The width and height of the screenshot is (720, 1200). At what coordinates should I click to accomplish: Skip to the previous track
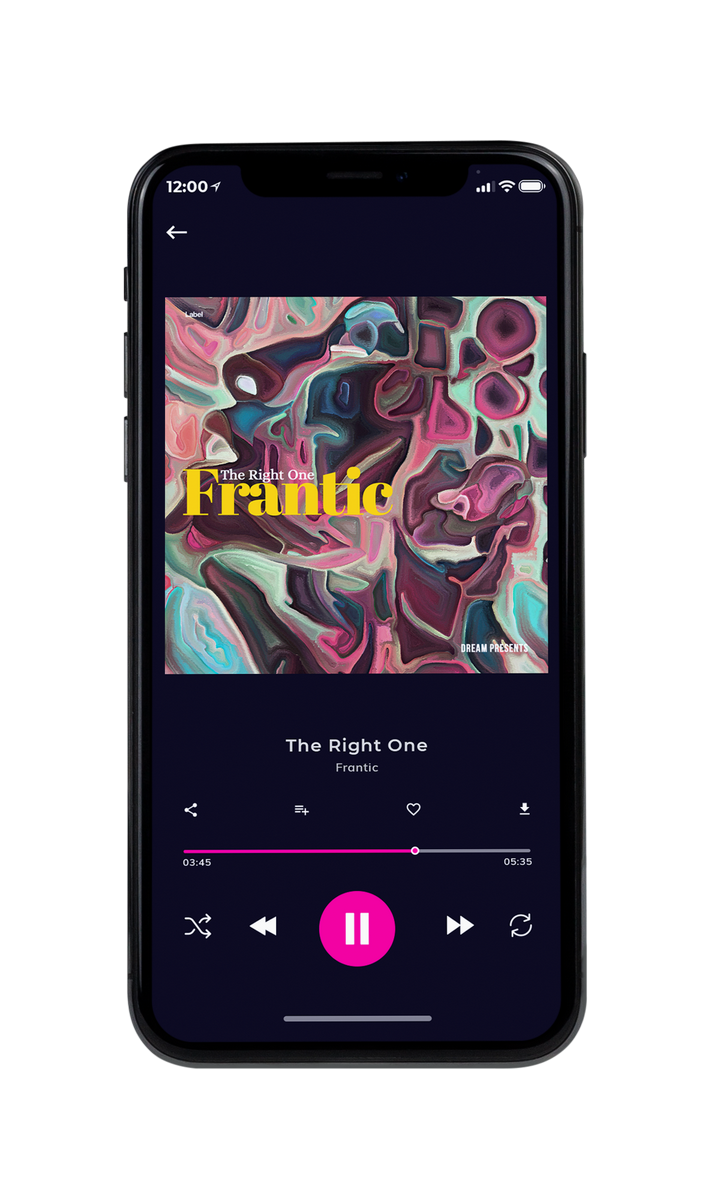click(263, 927)
